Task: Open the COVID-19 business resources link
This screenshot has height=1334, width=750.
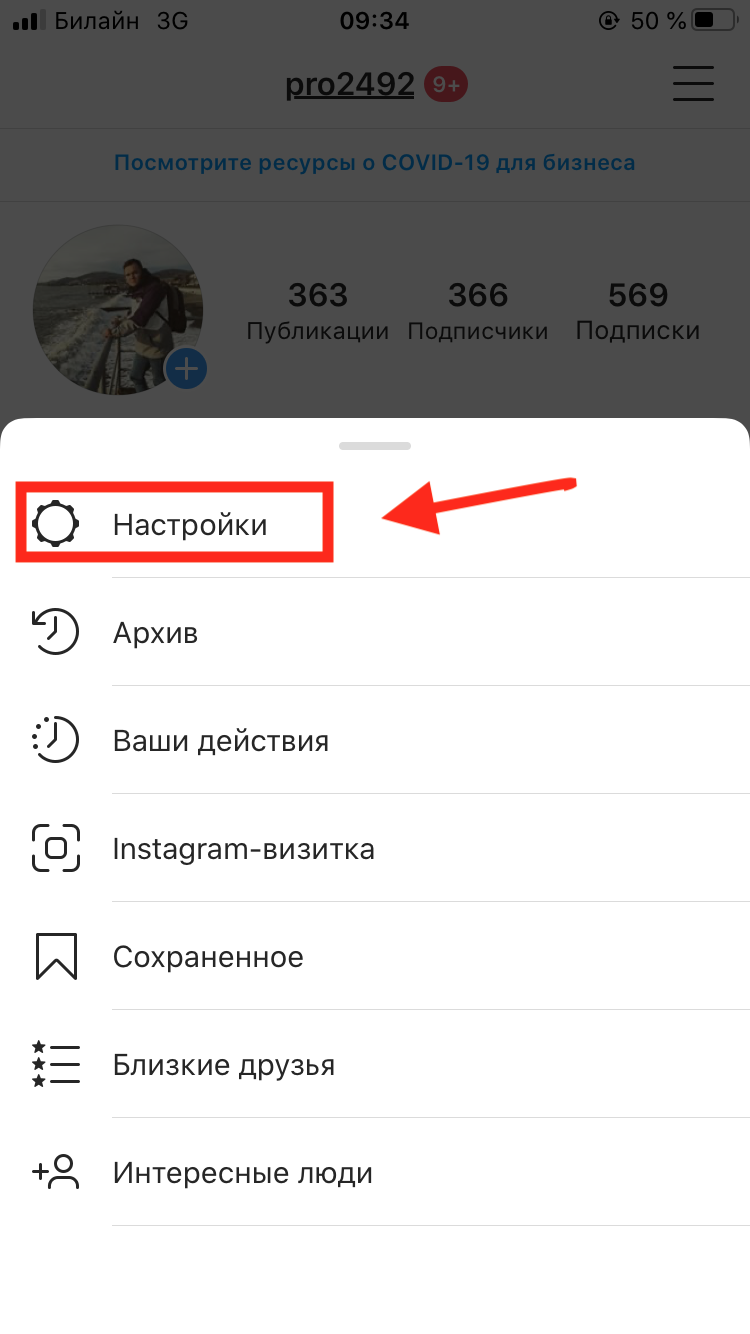Action: coord(375,163)
